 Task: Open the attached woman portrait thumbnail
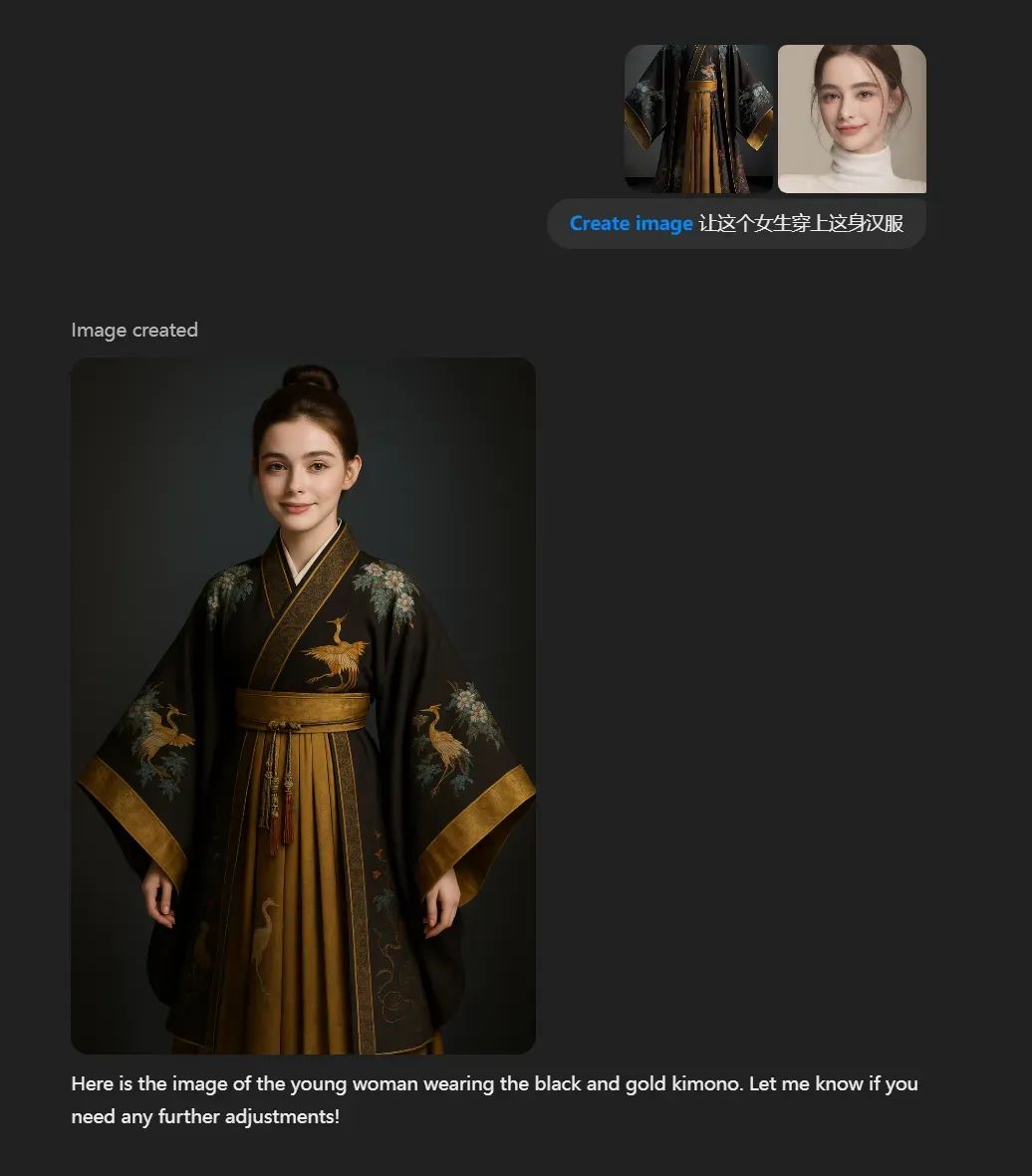coord(852,118)
